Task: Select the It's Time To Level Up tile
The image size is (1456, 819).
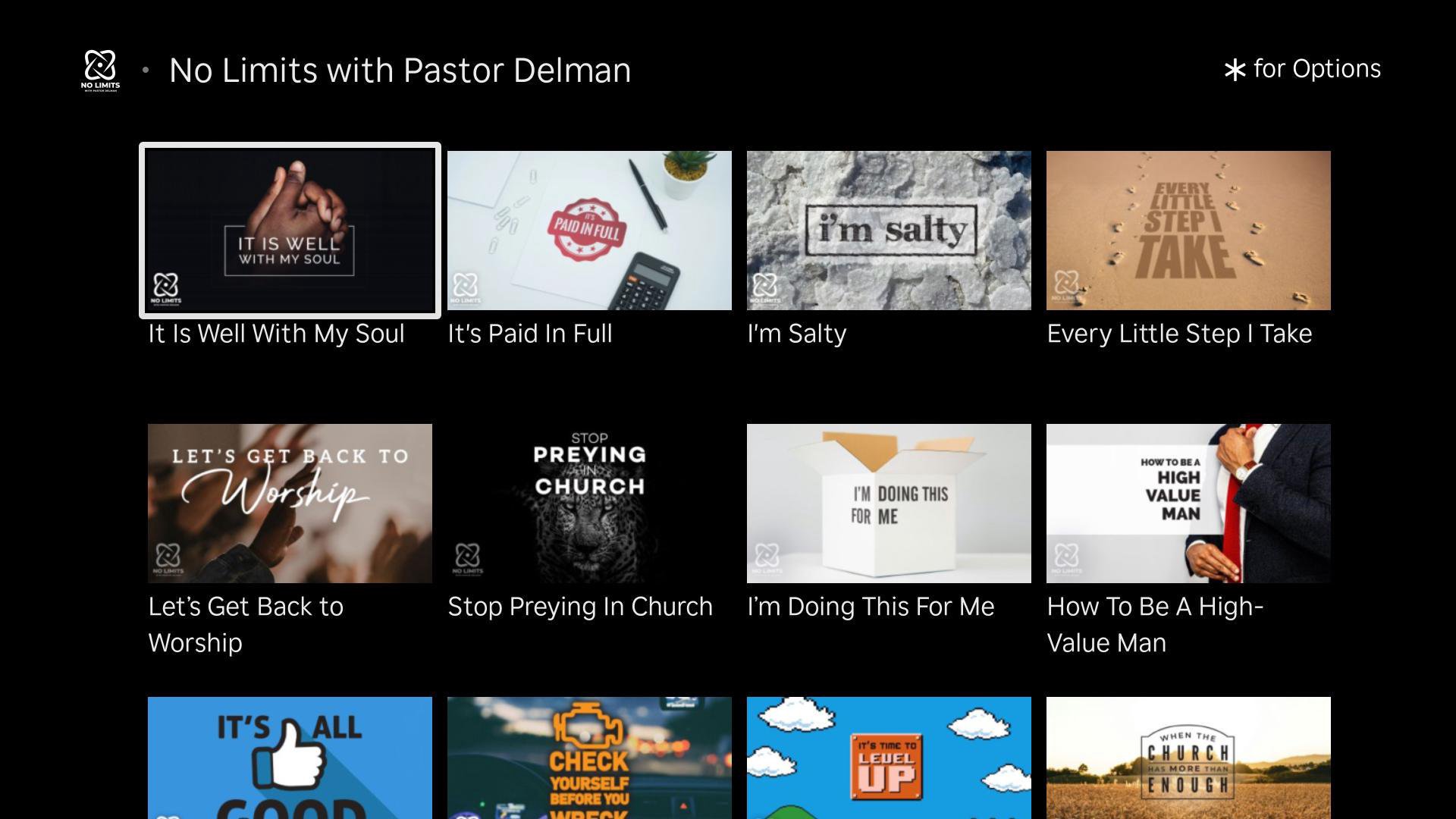Action: (x=889, y=758)
